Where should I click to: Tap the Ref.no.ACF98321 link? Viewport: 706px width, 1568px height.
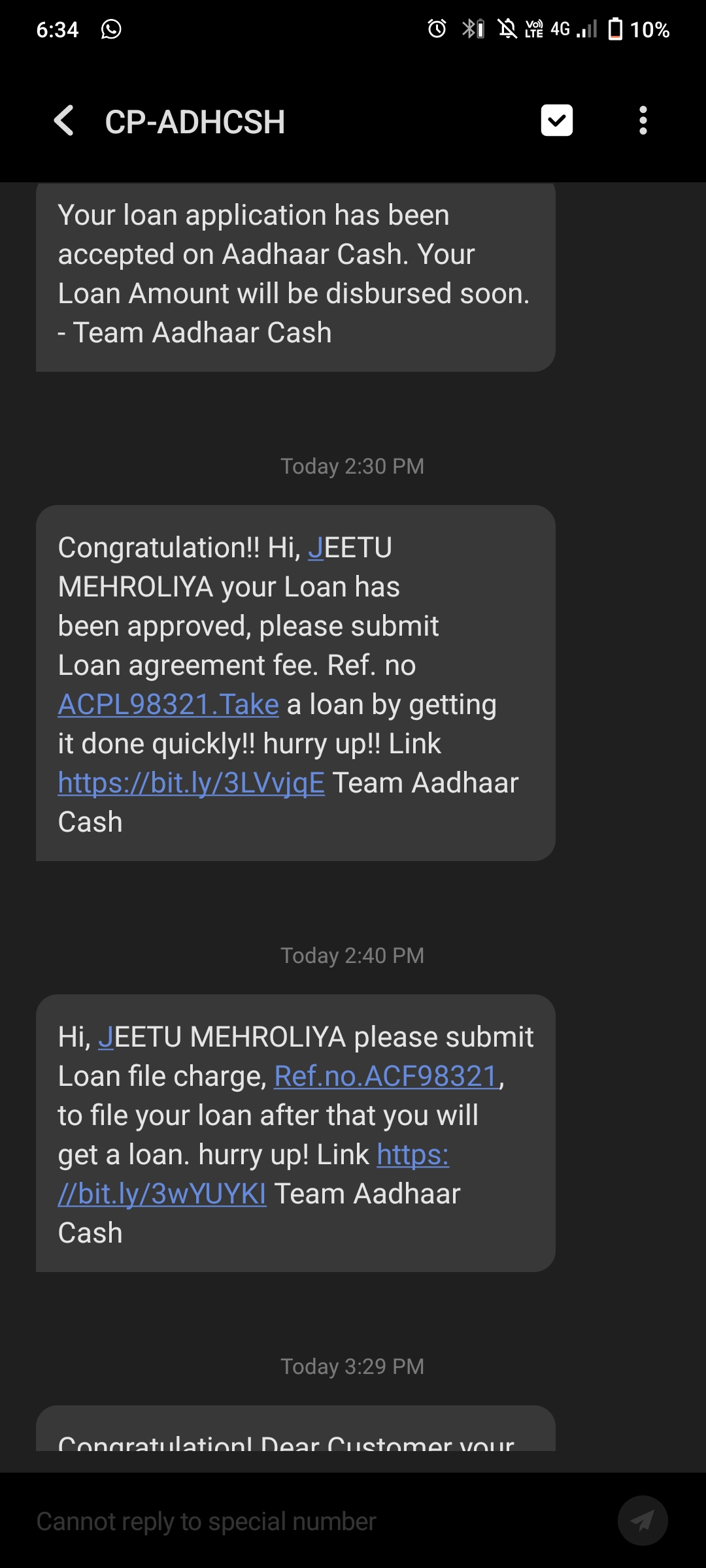coord(386,1076)
